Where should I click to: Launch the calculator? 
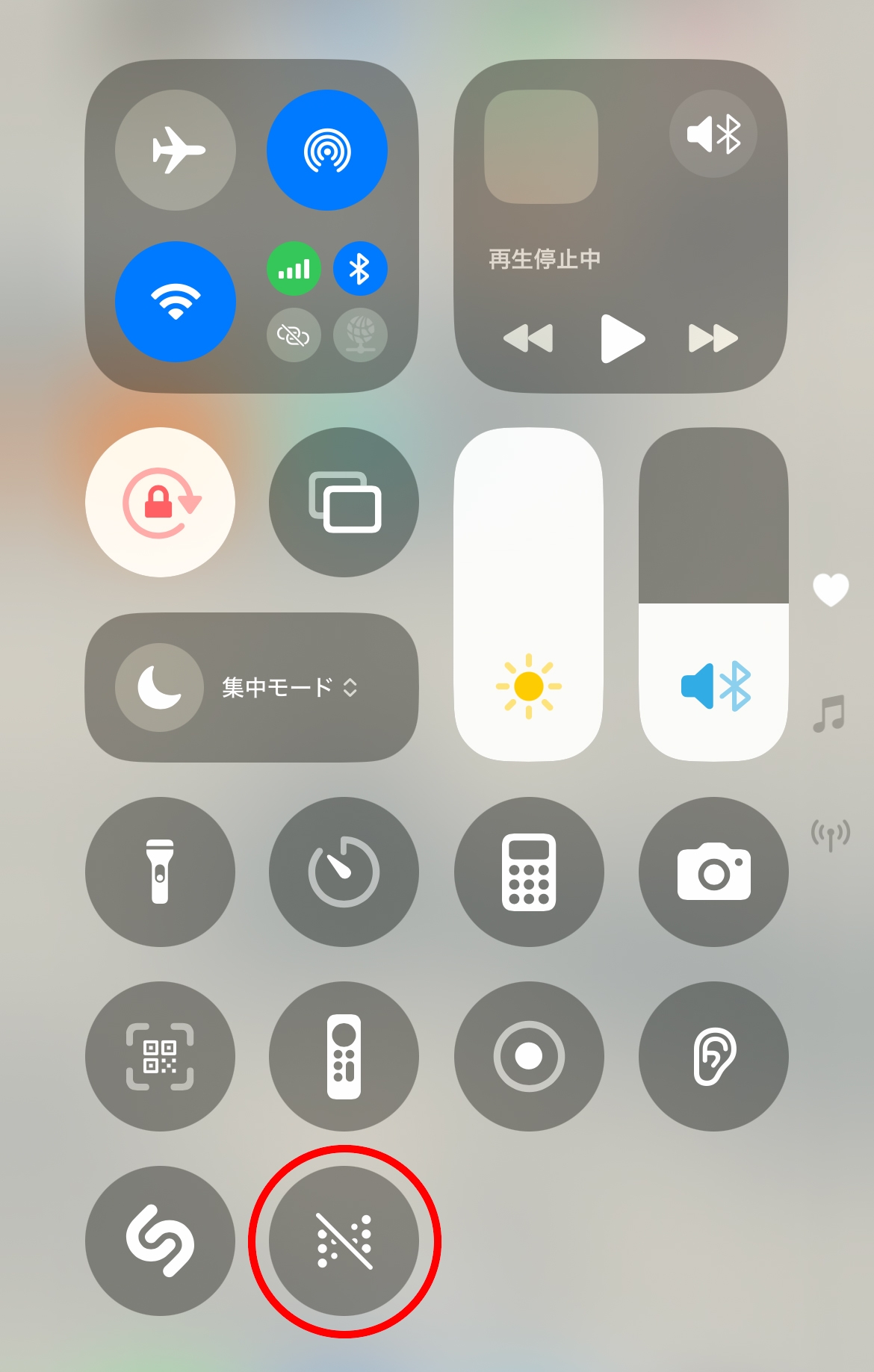tap(529, 872)
